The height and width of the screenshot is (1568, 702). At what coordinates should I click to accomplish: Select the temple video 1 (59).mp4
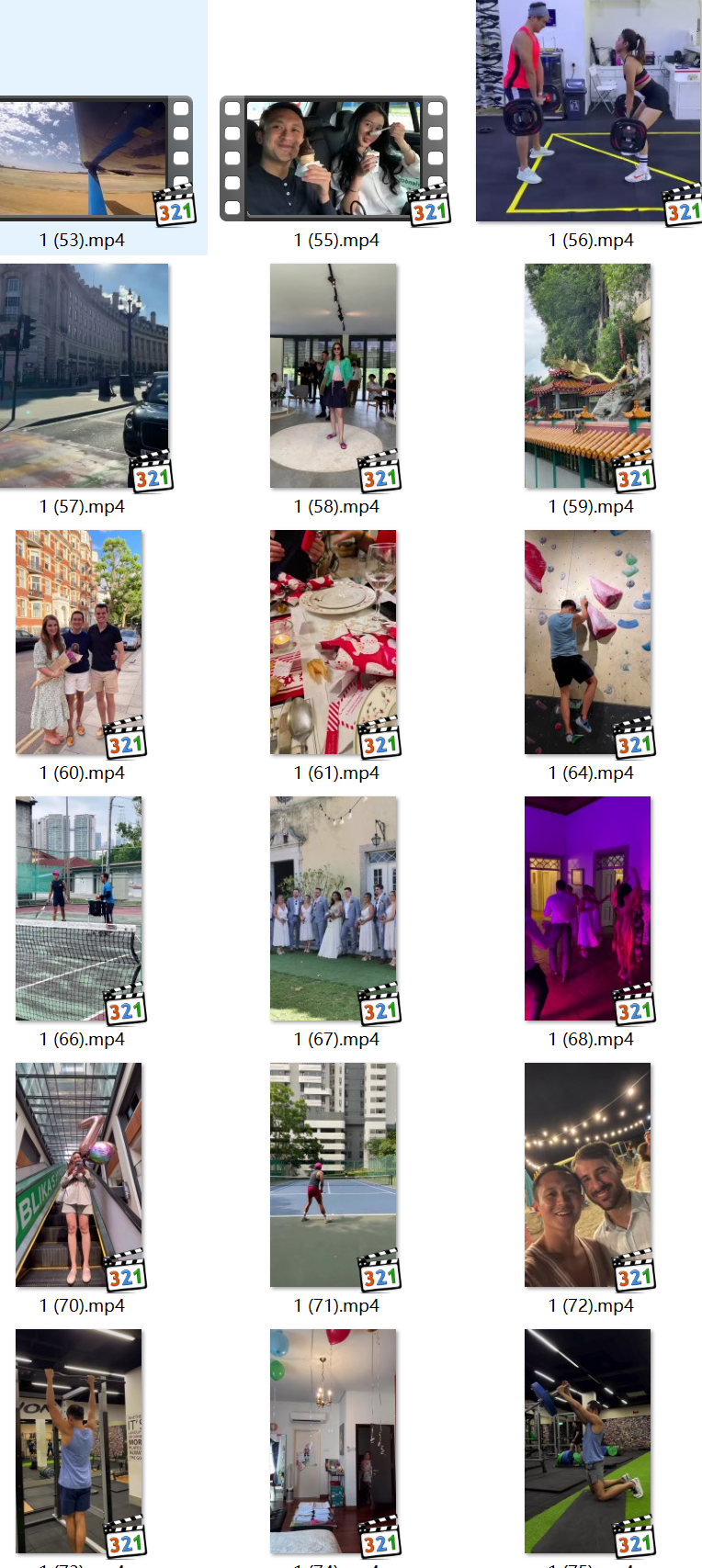point(588,375)
